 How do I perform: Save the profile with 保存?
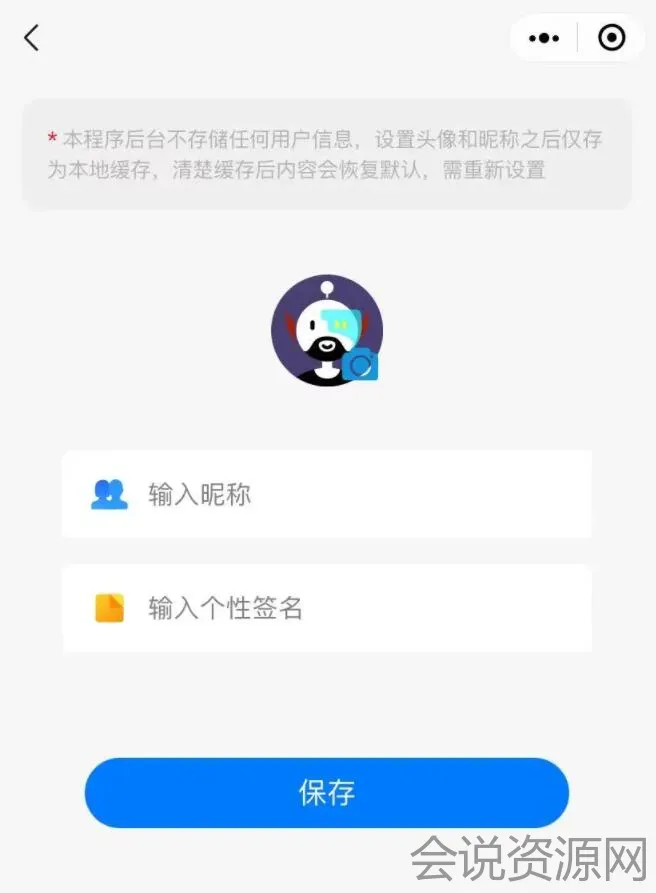coord(327,793)
